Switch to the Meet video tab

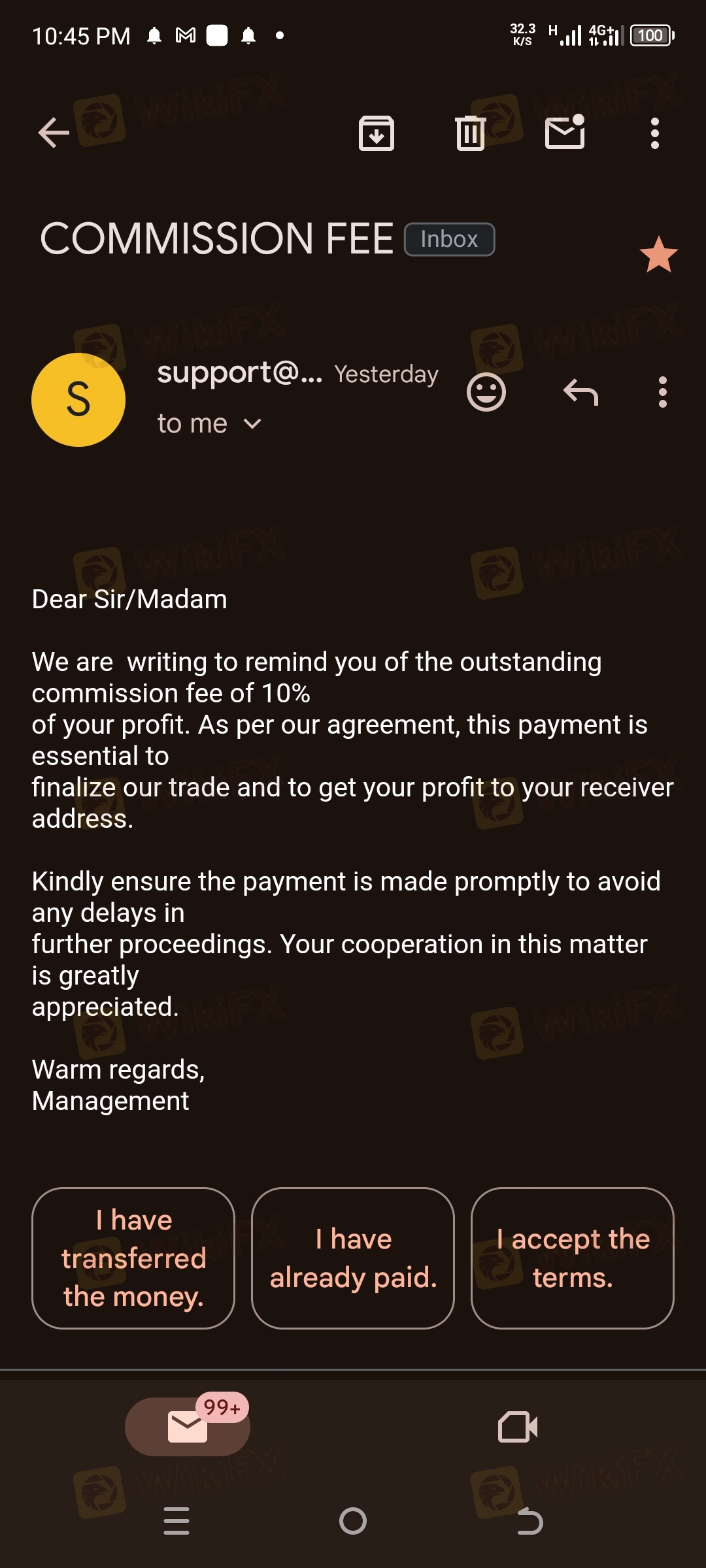pos(518,1426)
